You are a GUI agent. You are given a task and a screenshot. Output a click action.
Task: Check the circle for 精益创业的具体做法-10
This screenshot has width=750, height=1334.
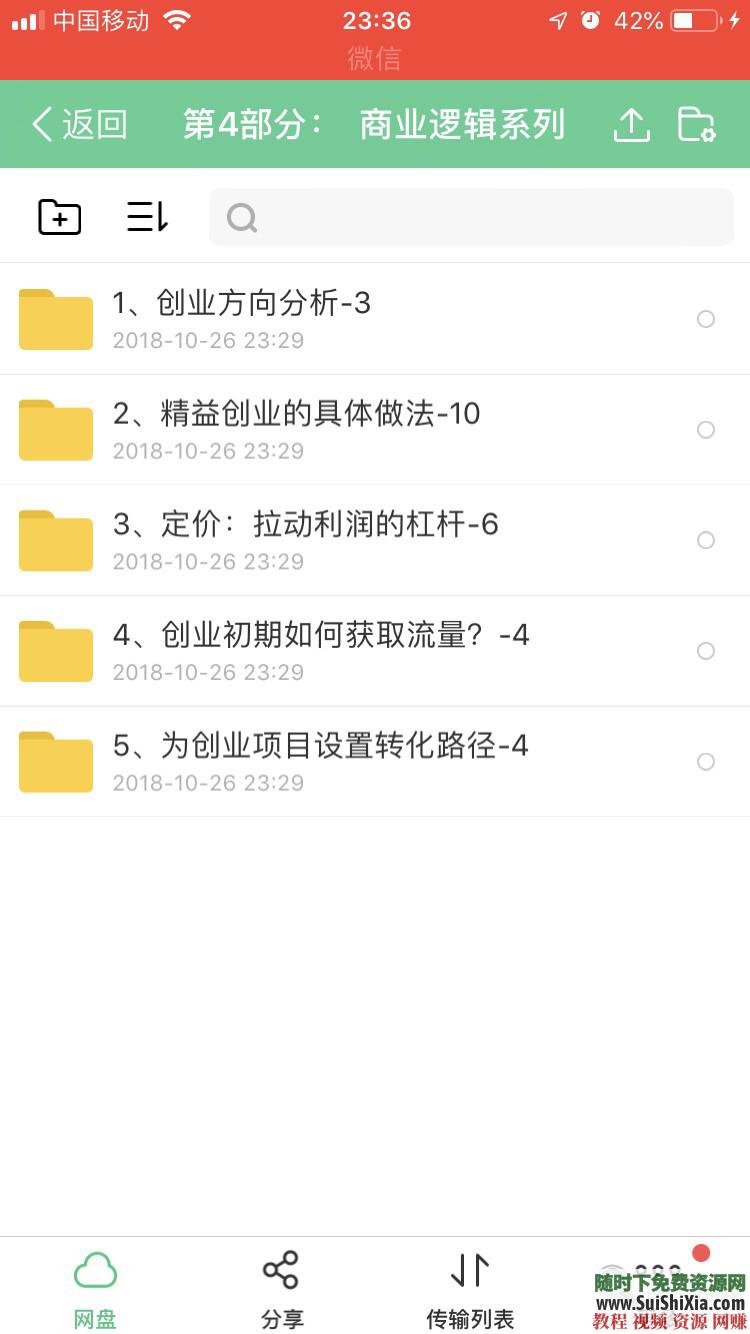click(706, 429)
